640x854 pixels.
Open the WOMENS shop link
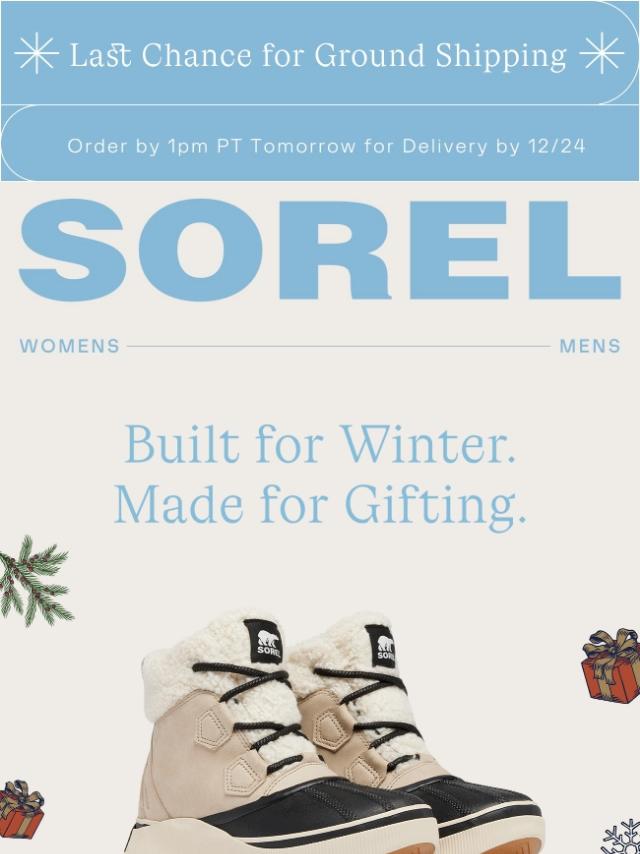pos(70,346)
